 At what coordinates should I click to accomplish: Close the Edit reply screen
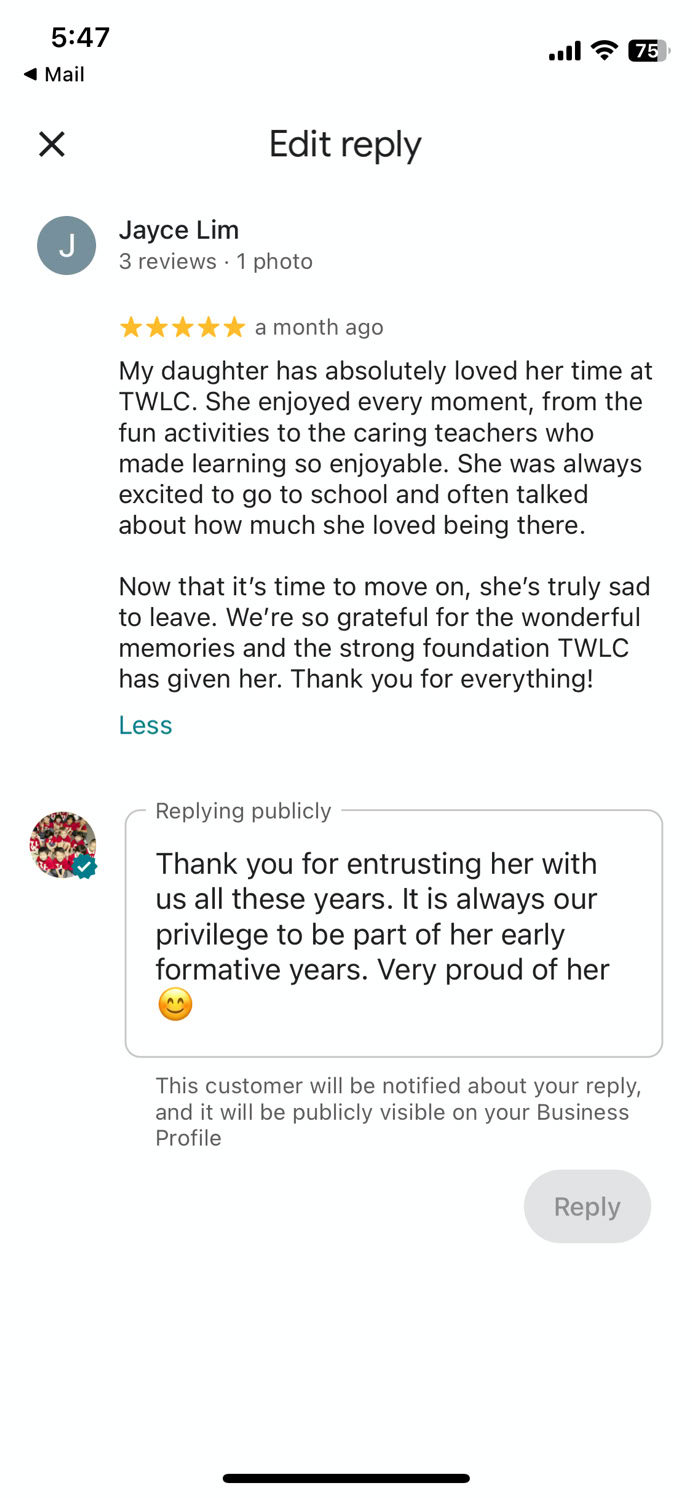pyautogui.click(x=52, y=145)
